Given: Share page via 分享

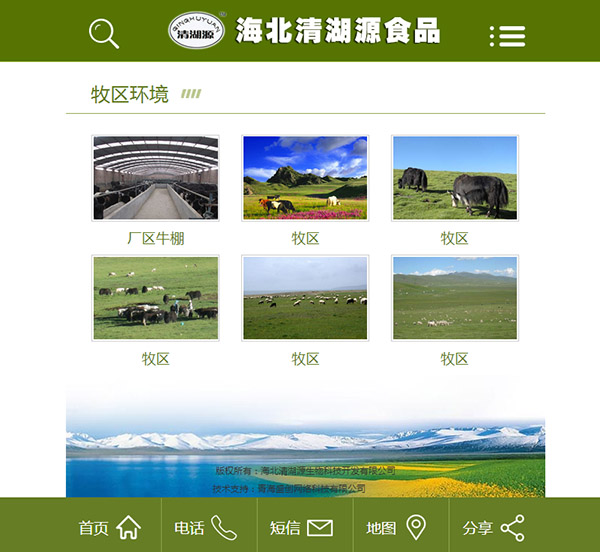Looking at the screenshot, I should pyautogui.click(x=493, y=527).
